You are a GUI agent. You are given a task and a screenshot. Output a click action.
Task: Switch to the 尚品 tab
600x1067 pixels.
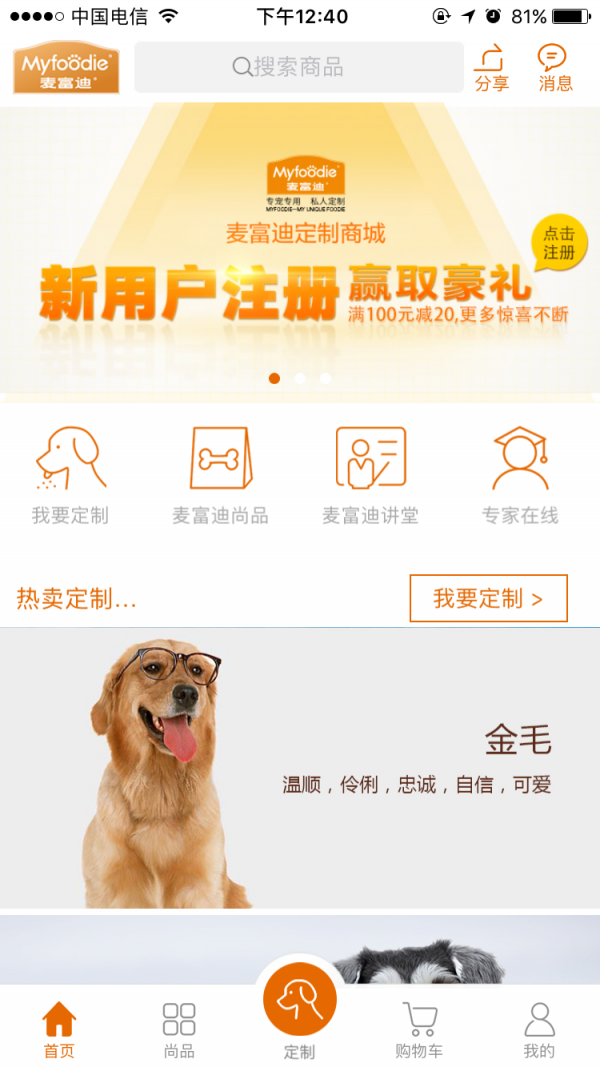[179, 1029]
